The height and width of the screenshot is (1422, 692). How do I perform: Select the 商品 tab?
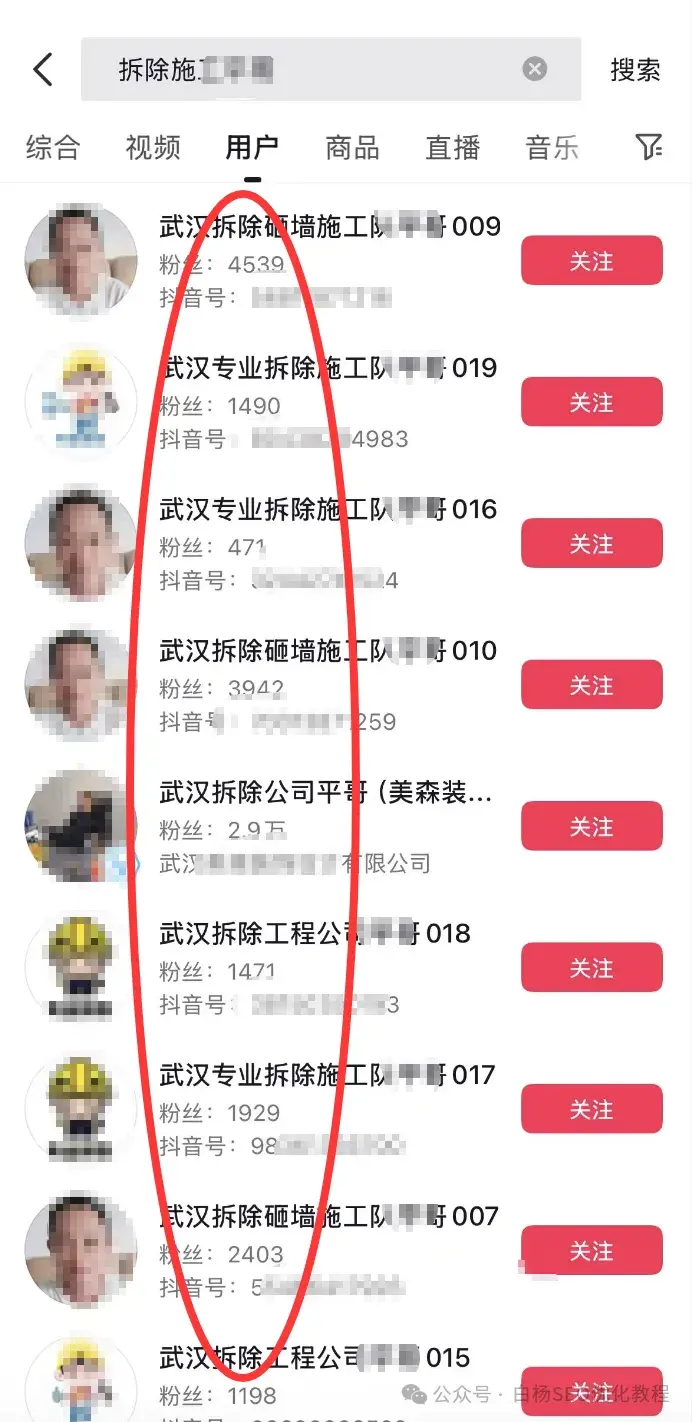[352, 148]
